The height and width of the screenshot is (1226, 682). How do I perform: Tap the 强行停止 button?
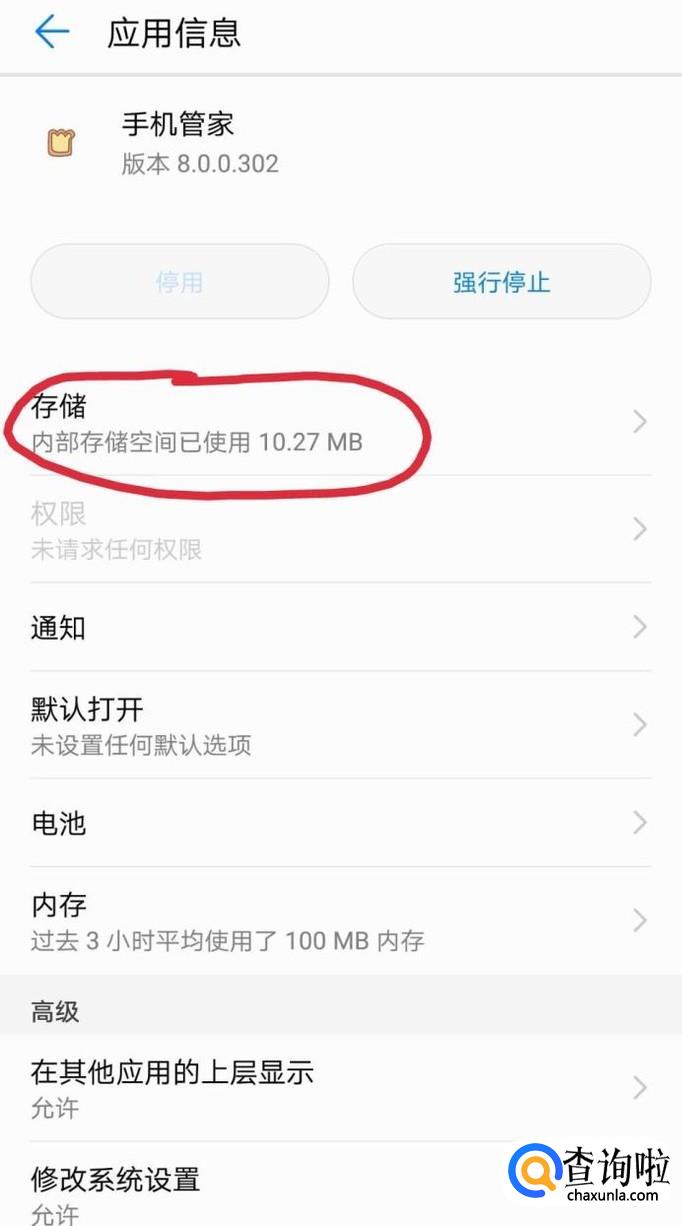click(502, 282)
